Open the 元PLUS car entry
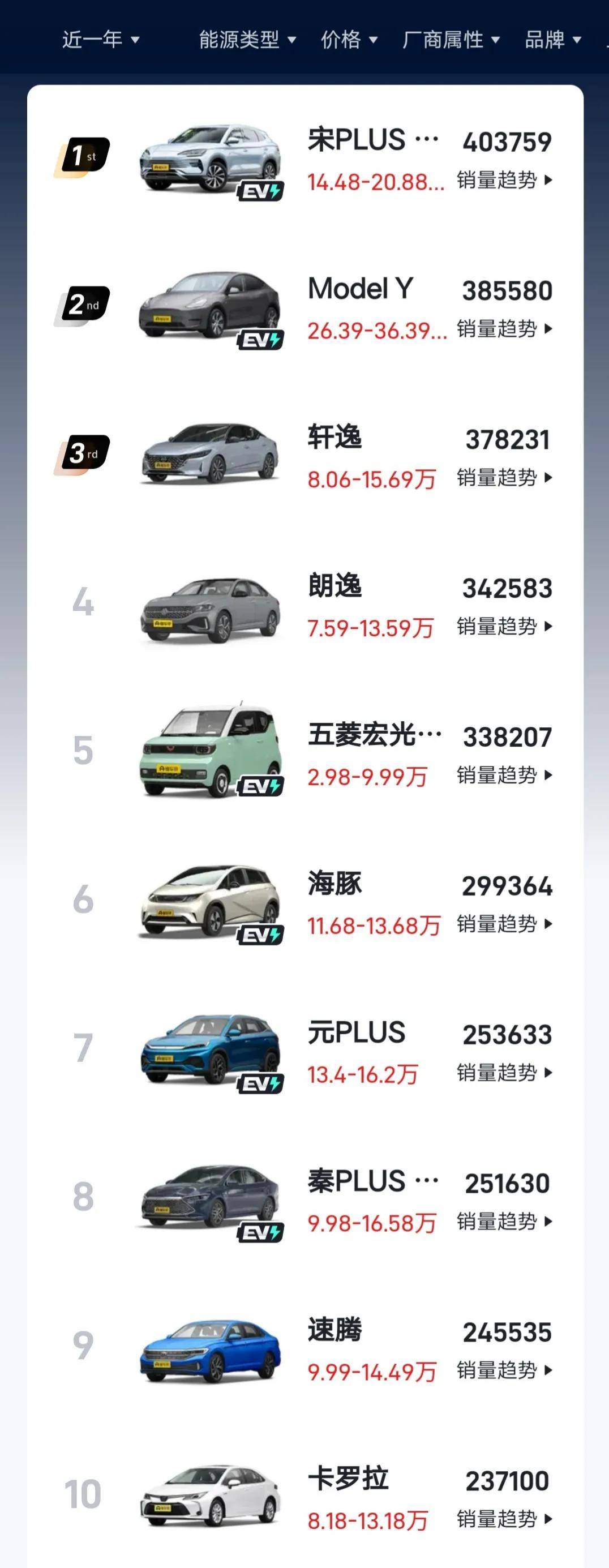Viewport: 609px width, 1568px height. [356, 1033]
